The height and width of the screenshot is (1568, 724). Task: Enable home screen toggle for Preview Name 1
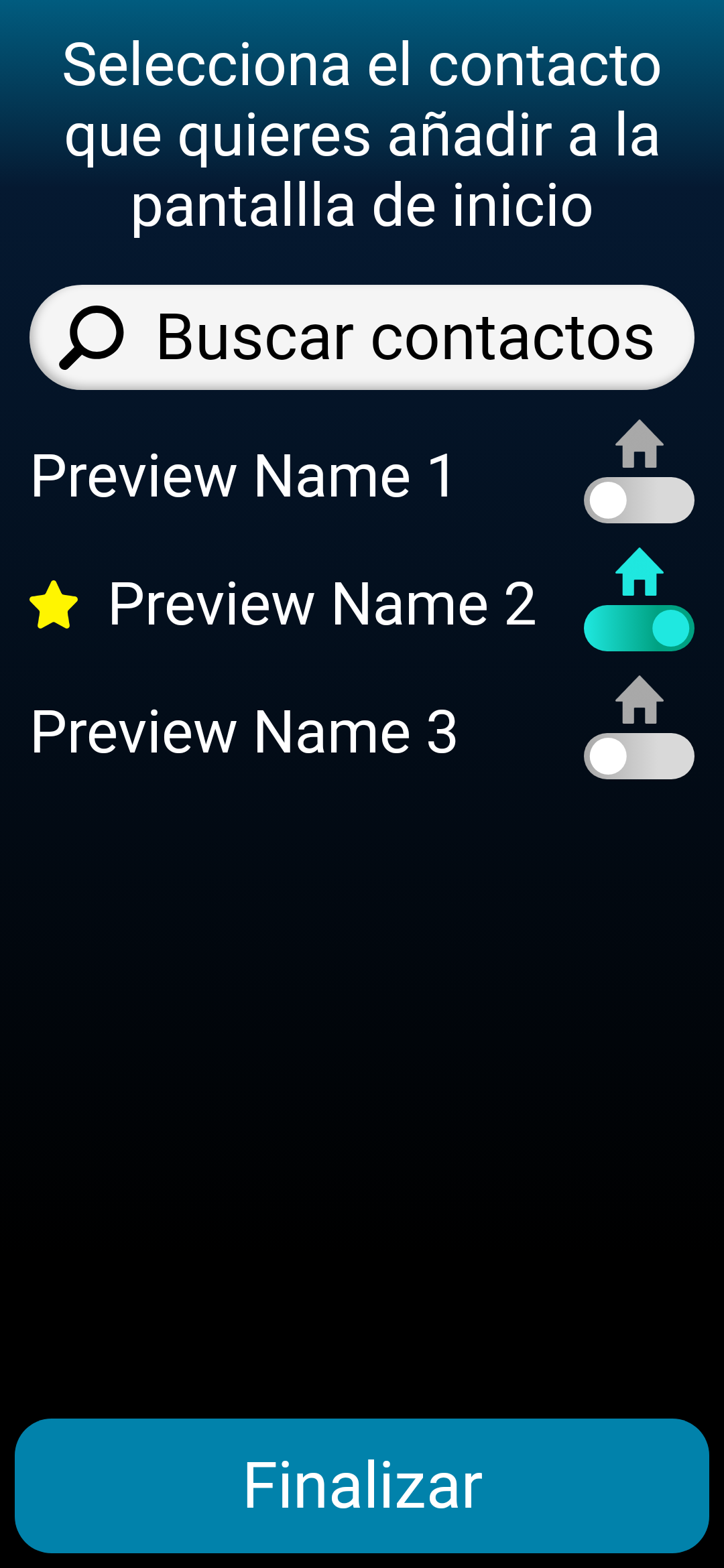[x=639, y=500]
